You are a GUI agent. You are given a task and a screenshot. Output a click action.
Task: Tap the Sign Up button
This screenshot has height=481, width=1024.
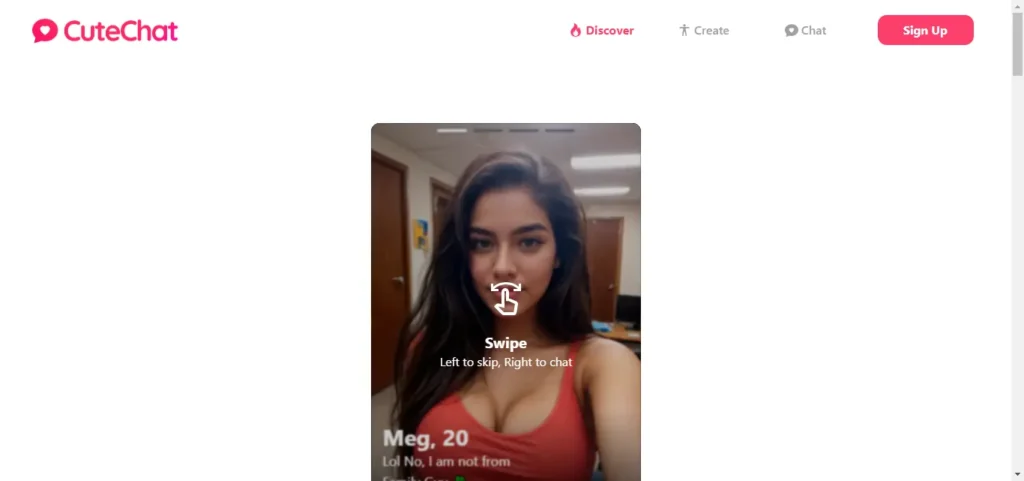click(925, 31)
